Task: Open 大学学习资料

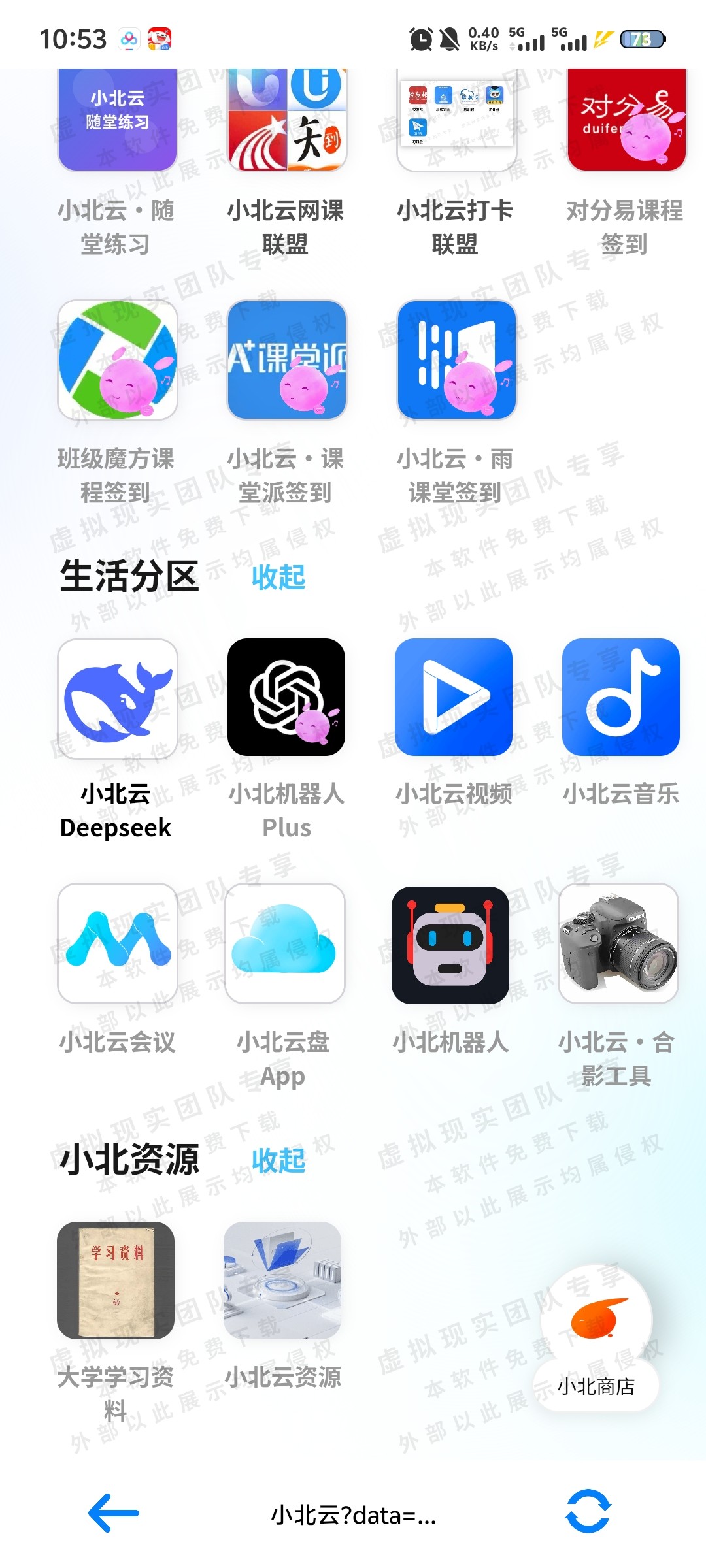Action: coord(116,1281)
